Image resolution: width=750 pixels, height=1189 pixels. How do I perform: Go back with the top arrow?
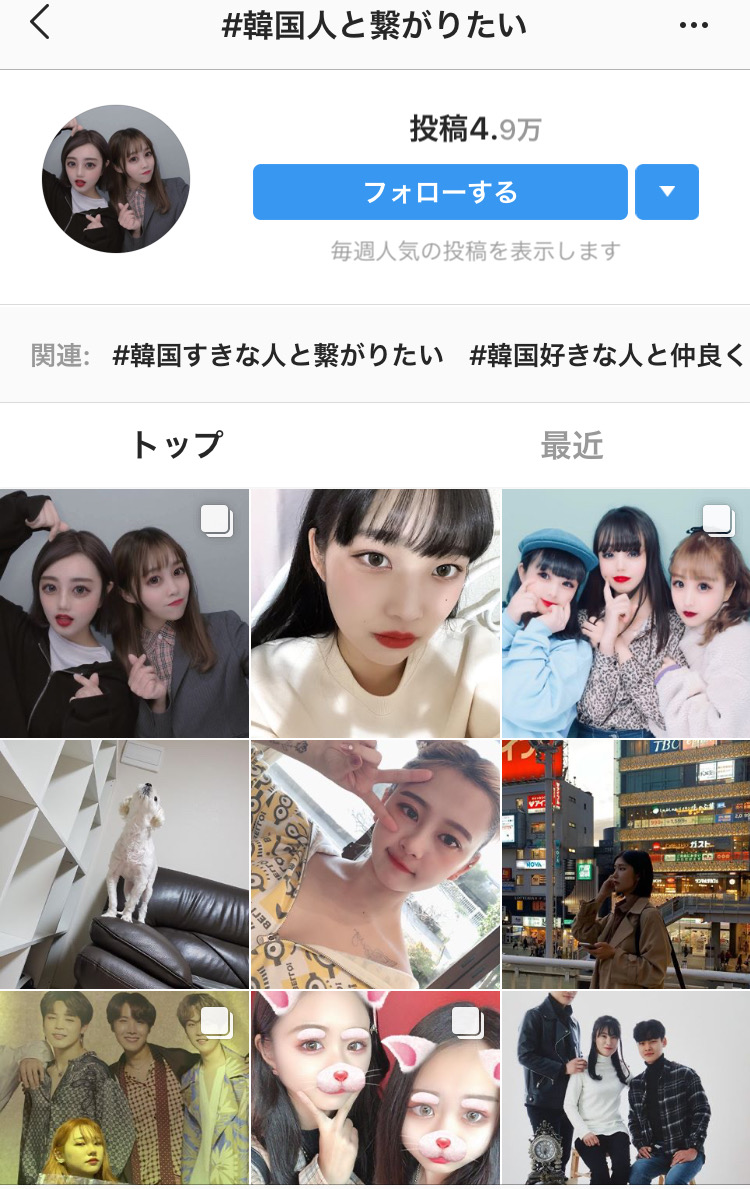[x=40, y=23]
